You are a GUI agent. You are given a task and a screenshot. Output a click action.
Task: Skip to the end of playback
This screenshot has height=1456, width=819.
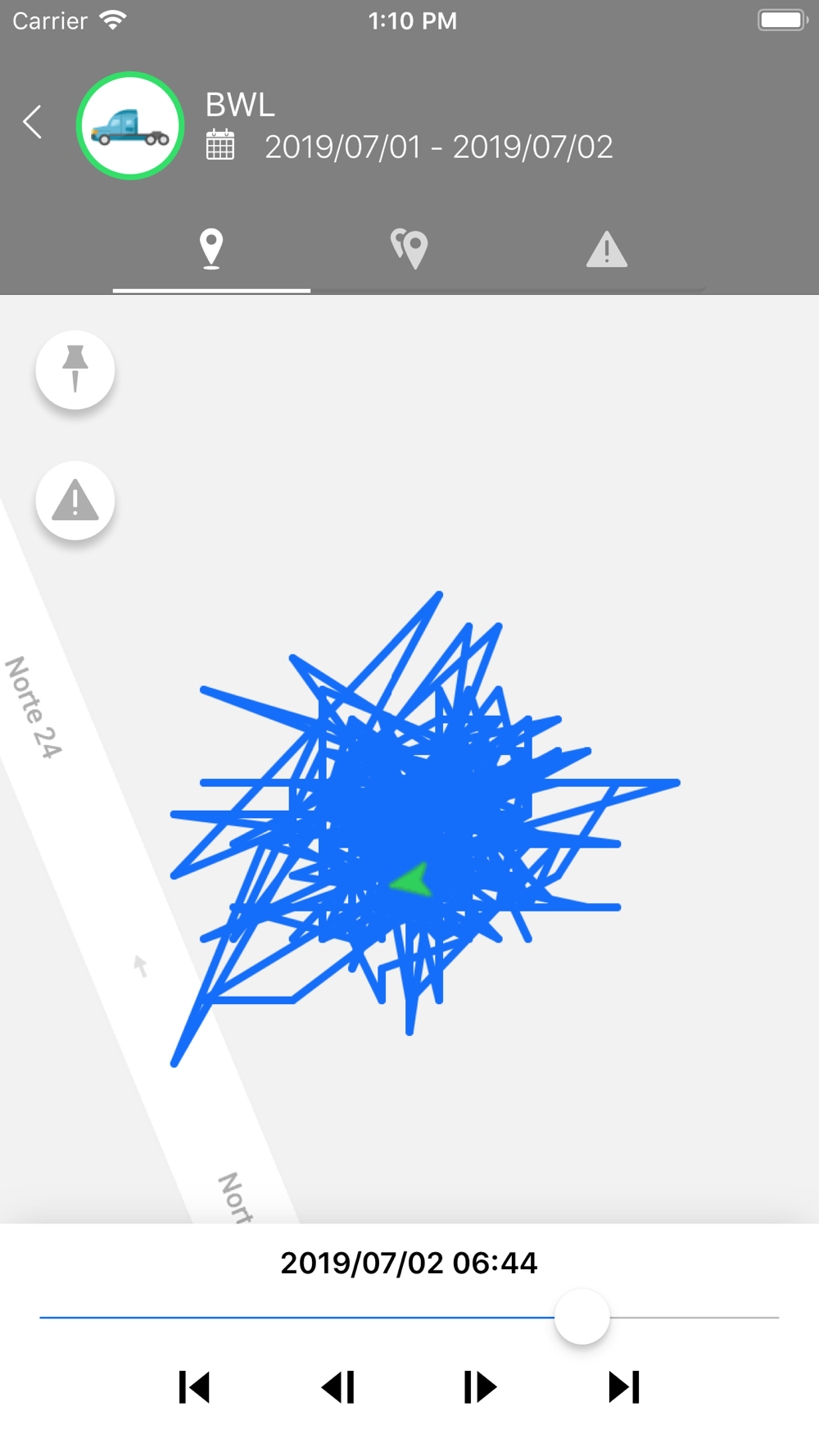point(624,1387)
